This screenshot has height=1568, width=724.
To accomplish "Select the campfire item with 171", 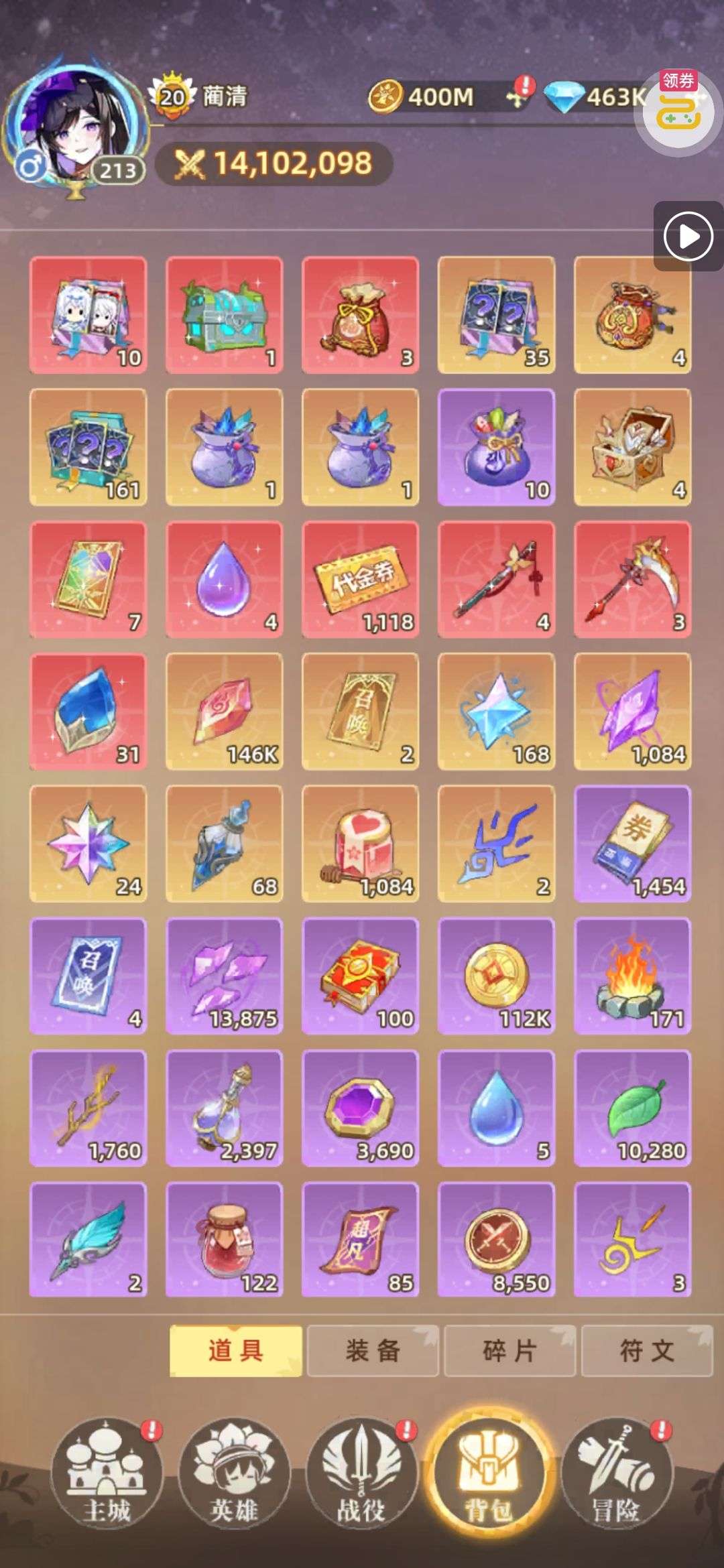I will tap(633, 976).
